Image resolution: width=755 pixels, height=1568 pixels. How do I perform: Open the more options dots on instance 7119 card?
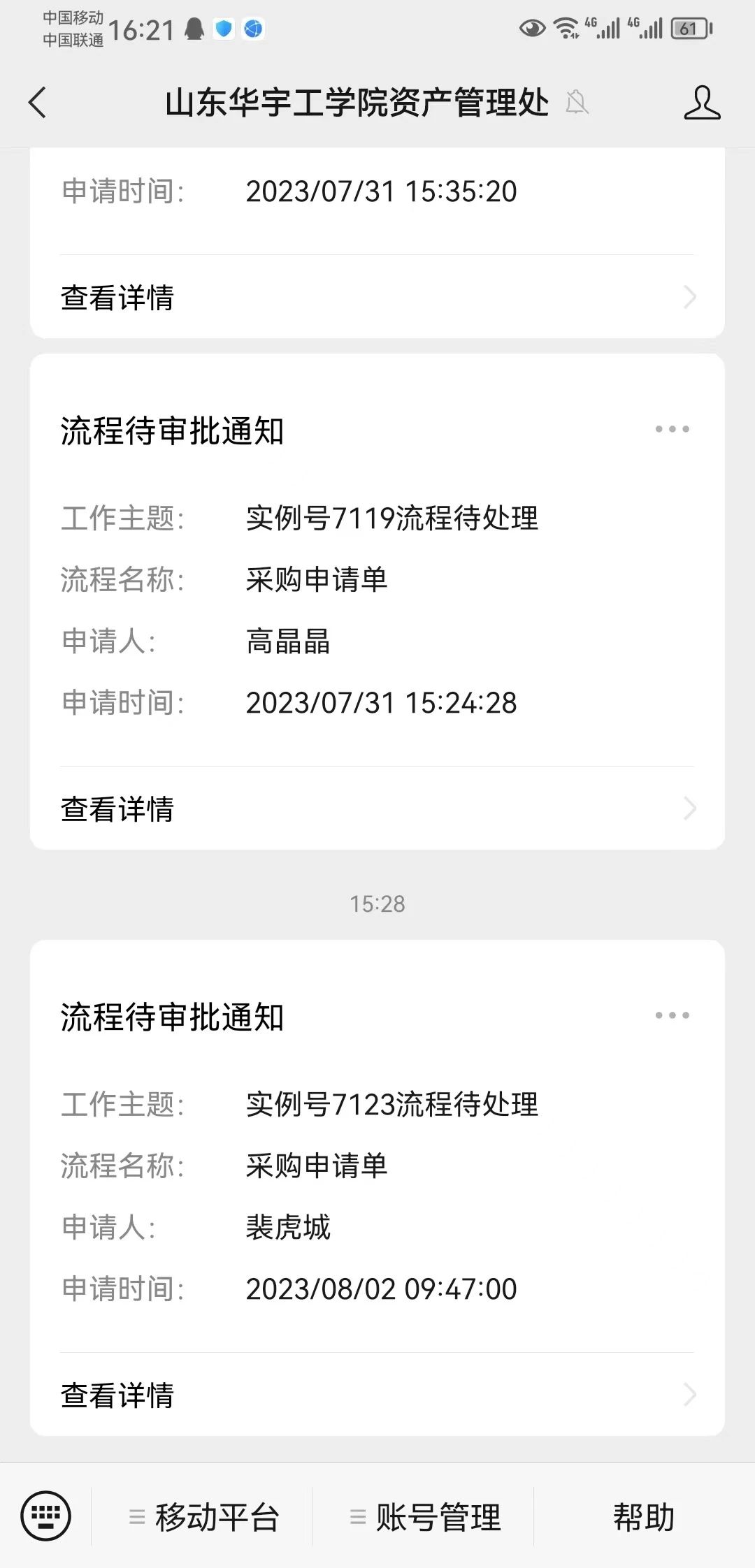(672, 429)
